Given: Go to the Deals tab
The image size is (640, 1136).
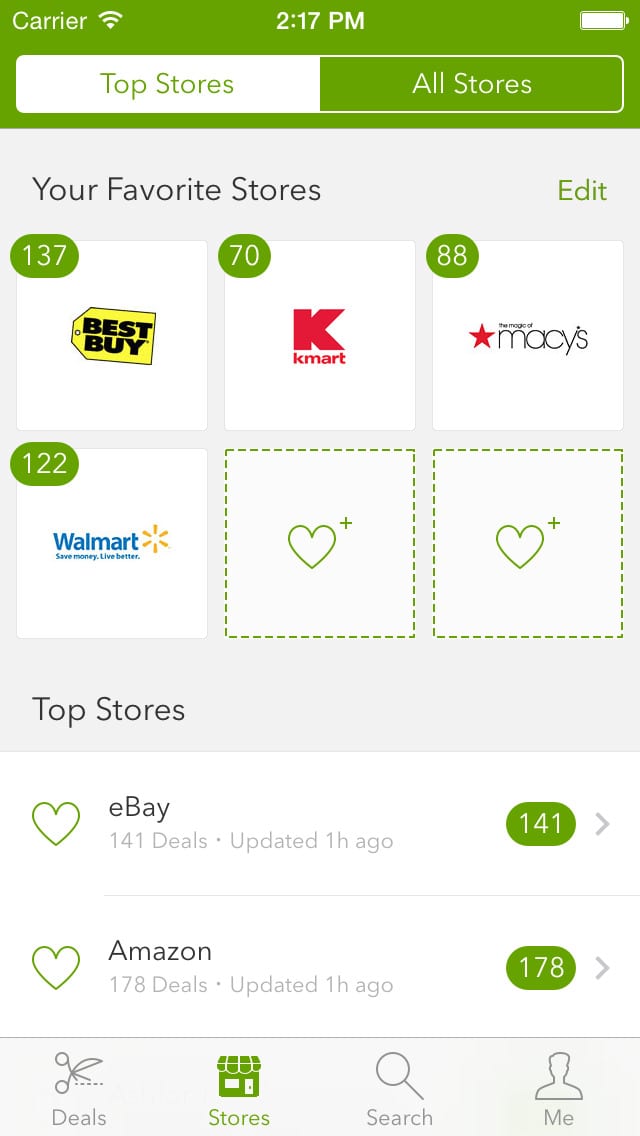Looking at the screenshot, I should pyautogui.click(x=79, y=1089).
